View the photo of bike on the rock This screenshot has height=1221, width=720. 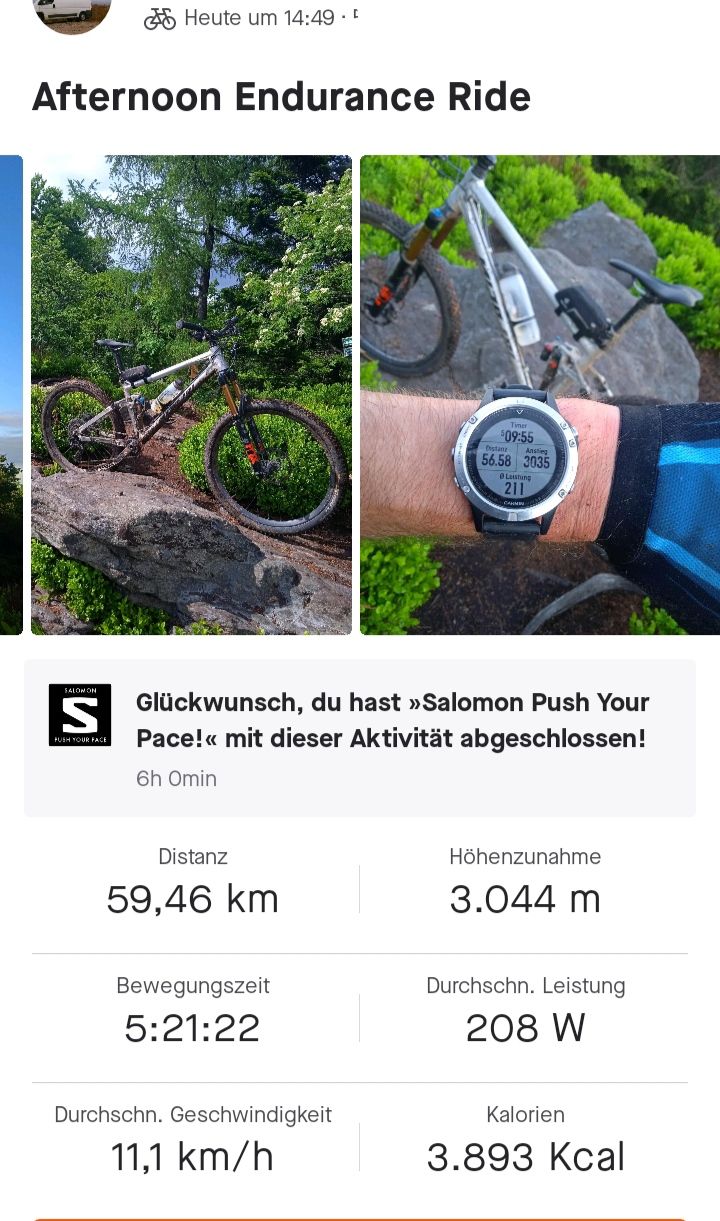191,394
